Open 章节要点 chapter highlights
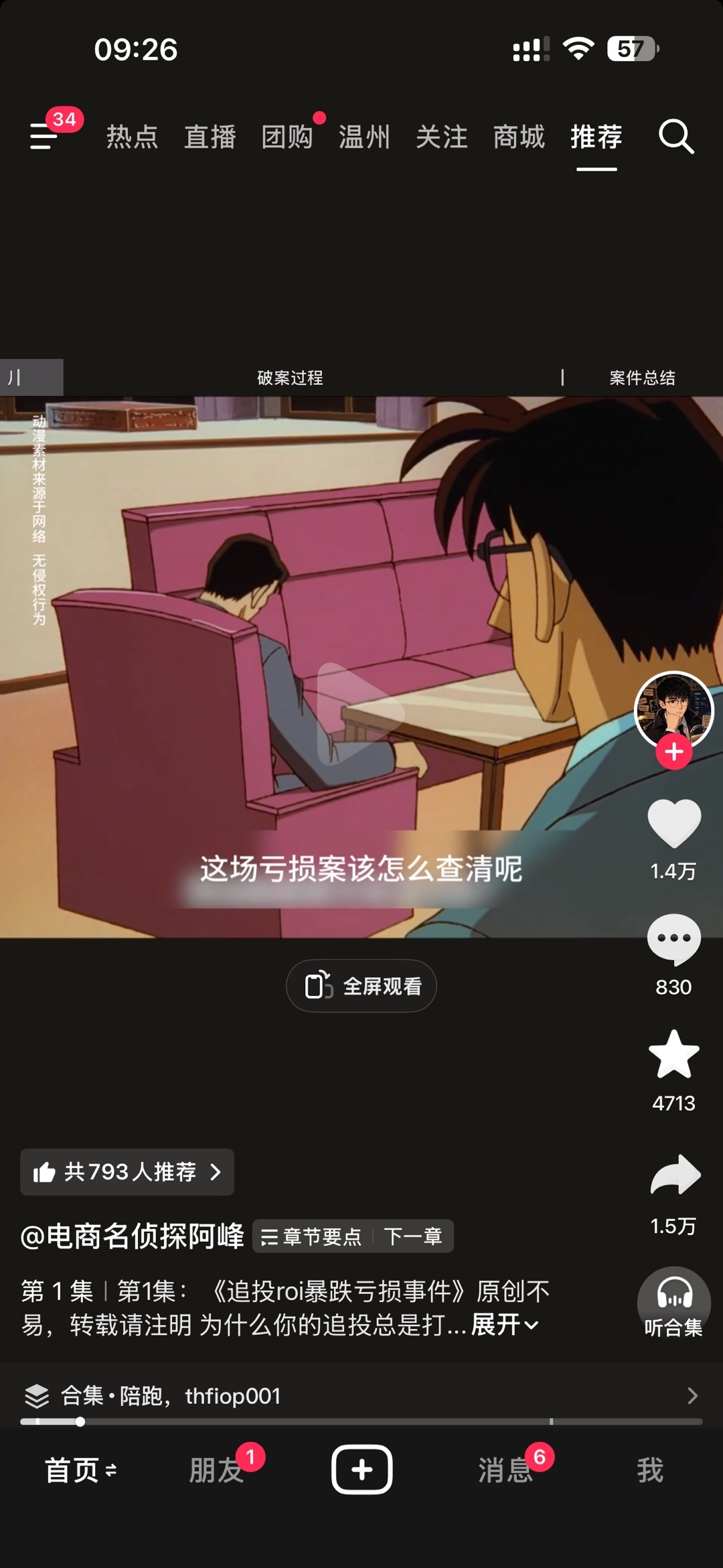This screenshot has width=723, height=1568. point(311,1236)
